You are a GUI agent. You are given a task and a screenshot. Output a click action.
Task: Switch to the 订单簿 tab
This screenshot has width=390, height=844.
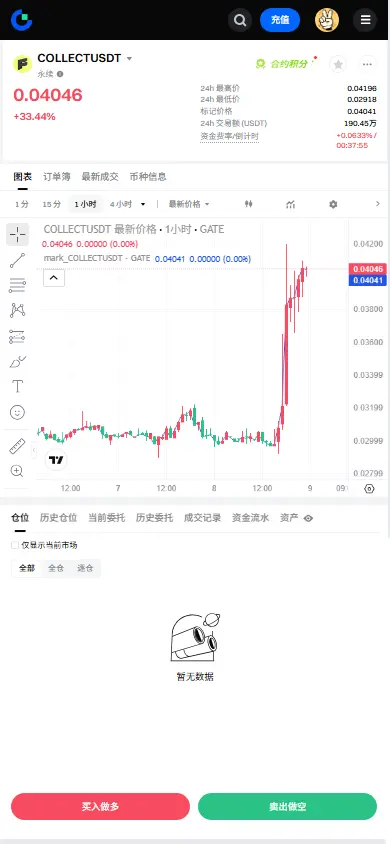point(57,177)
